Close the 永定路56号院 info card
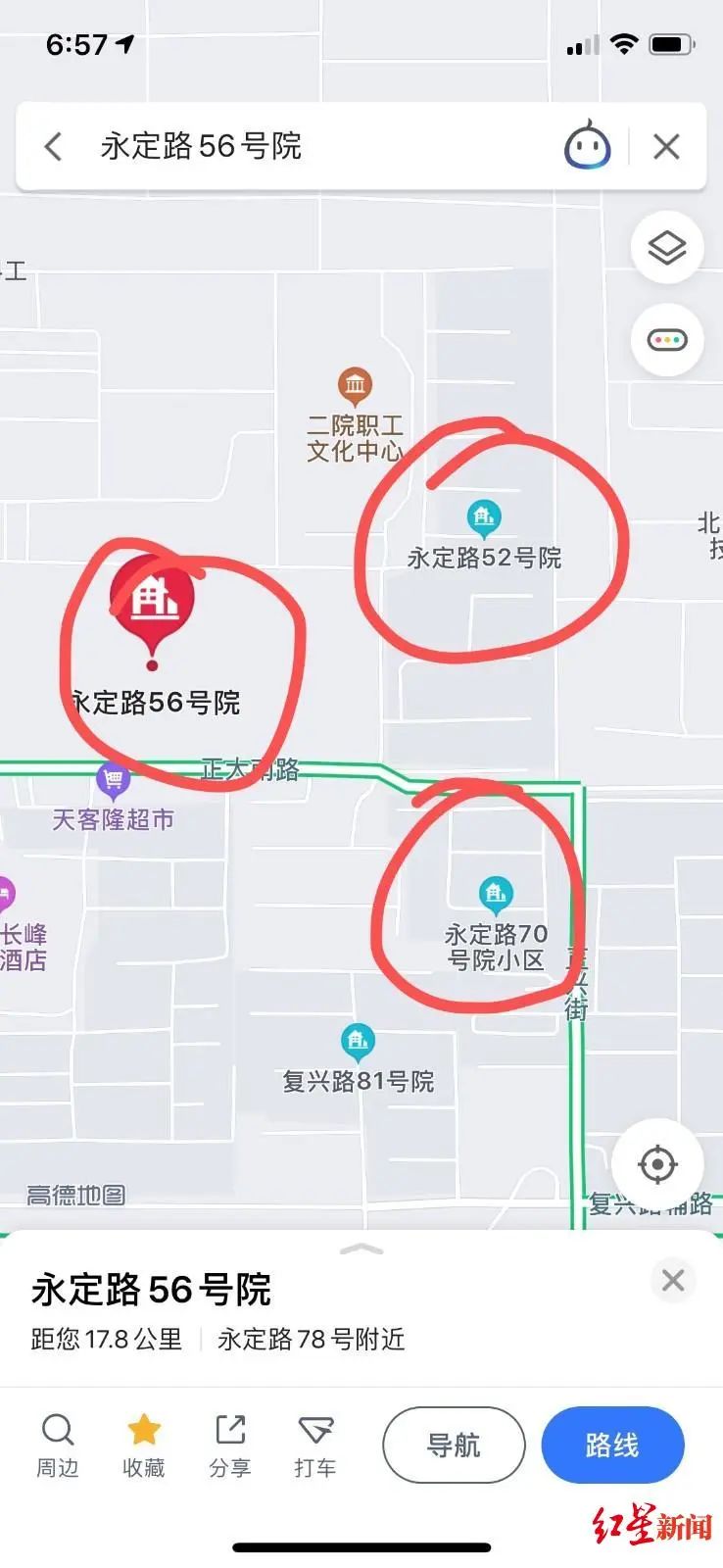Screen dimensions: 723x1568 (673, 1280)
